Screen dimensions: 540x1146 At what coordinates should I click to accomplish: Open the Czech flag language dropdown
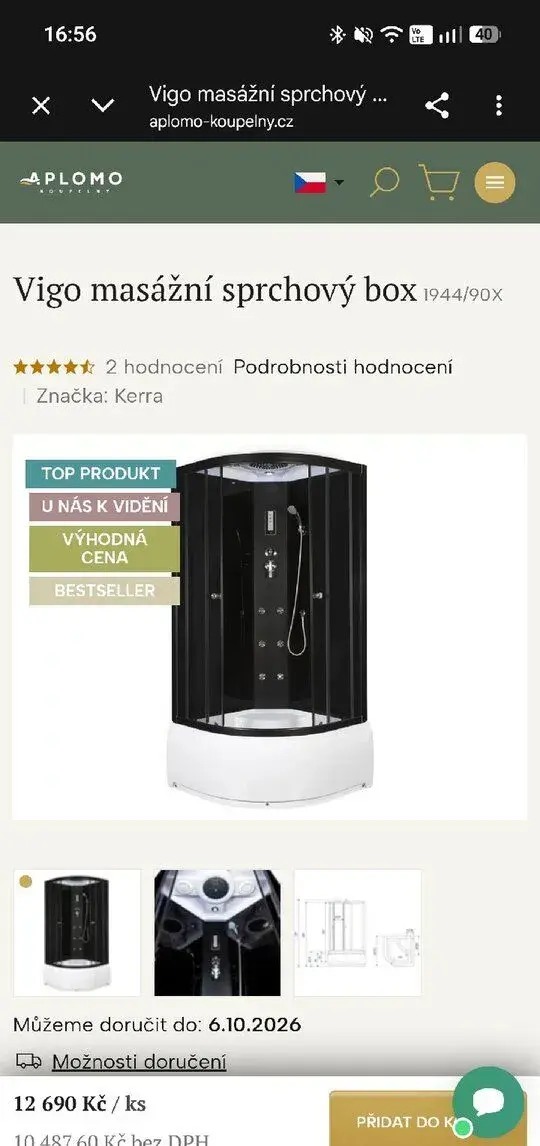coord(319,182)
